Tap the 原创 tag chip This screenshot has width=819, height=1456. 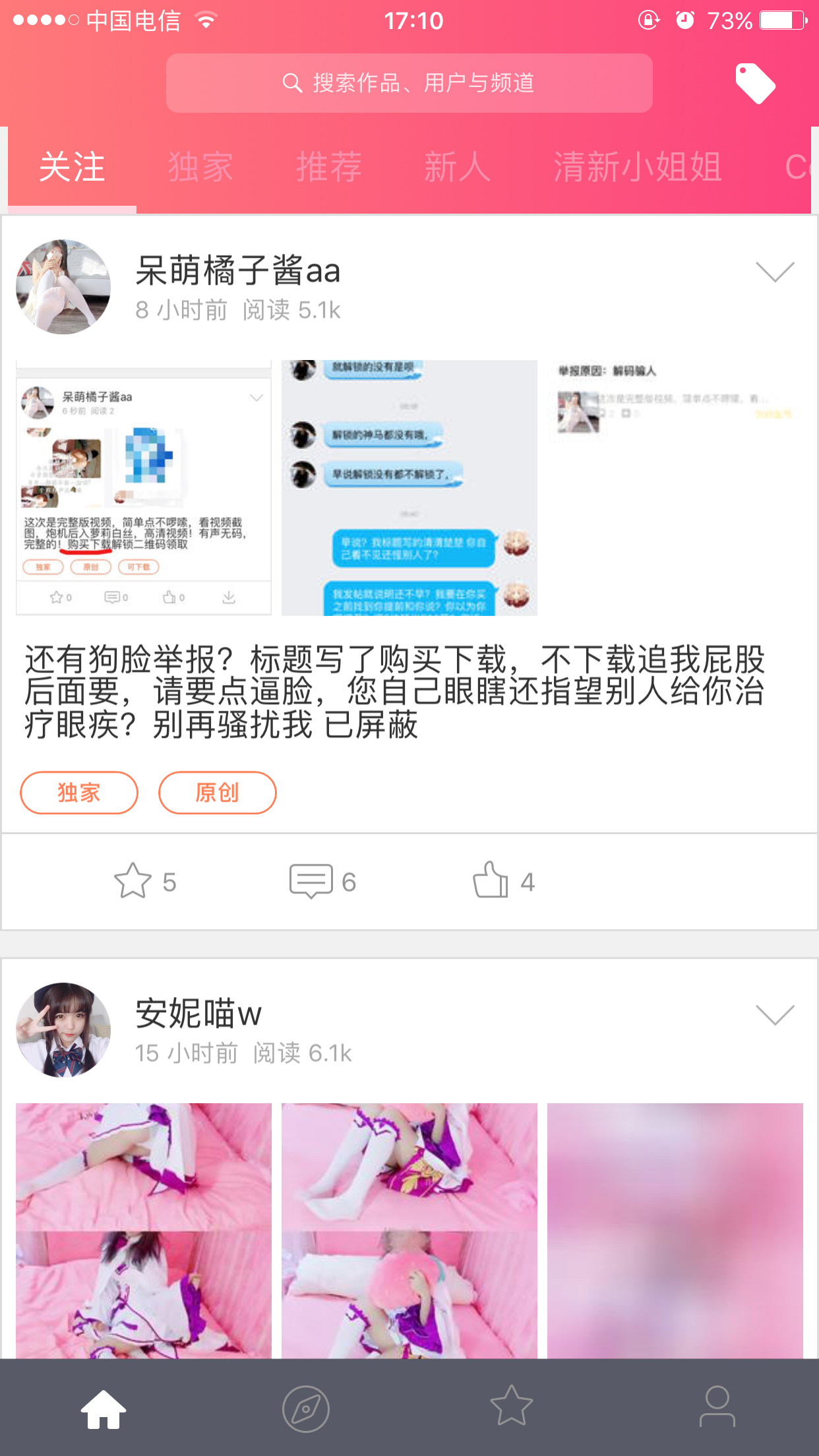click(x=217, y=793)
